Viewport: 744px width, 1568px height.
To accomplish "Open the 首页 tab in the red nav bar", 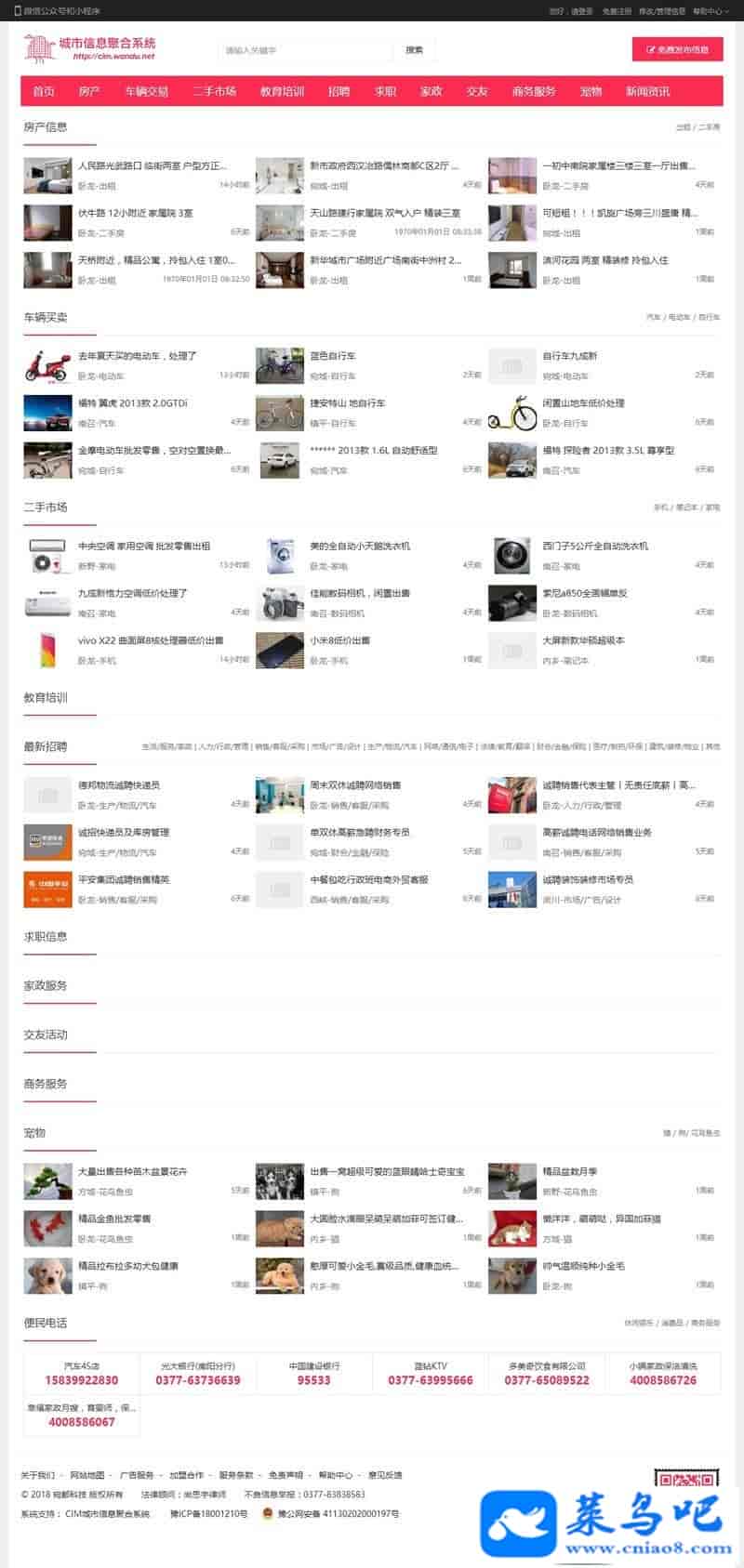I will click(44, 91).
